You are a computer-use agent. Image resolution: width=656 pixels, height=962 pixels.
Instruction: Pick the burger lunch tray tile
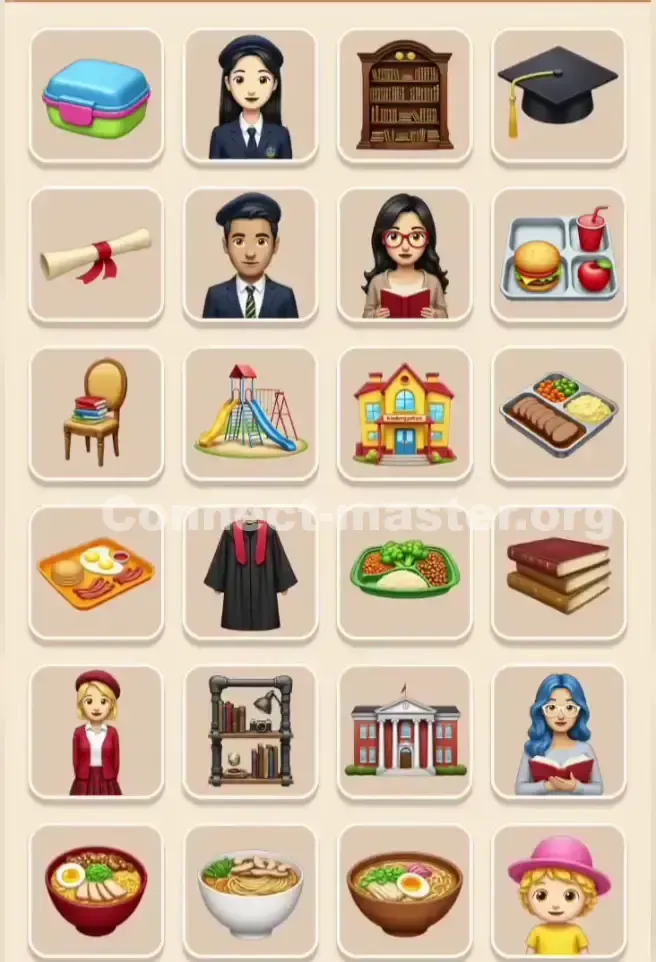click(558, 255)
